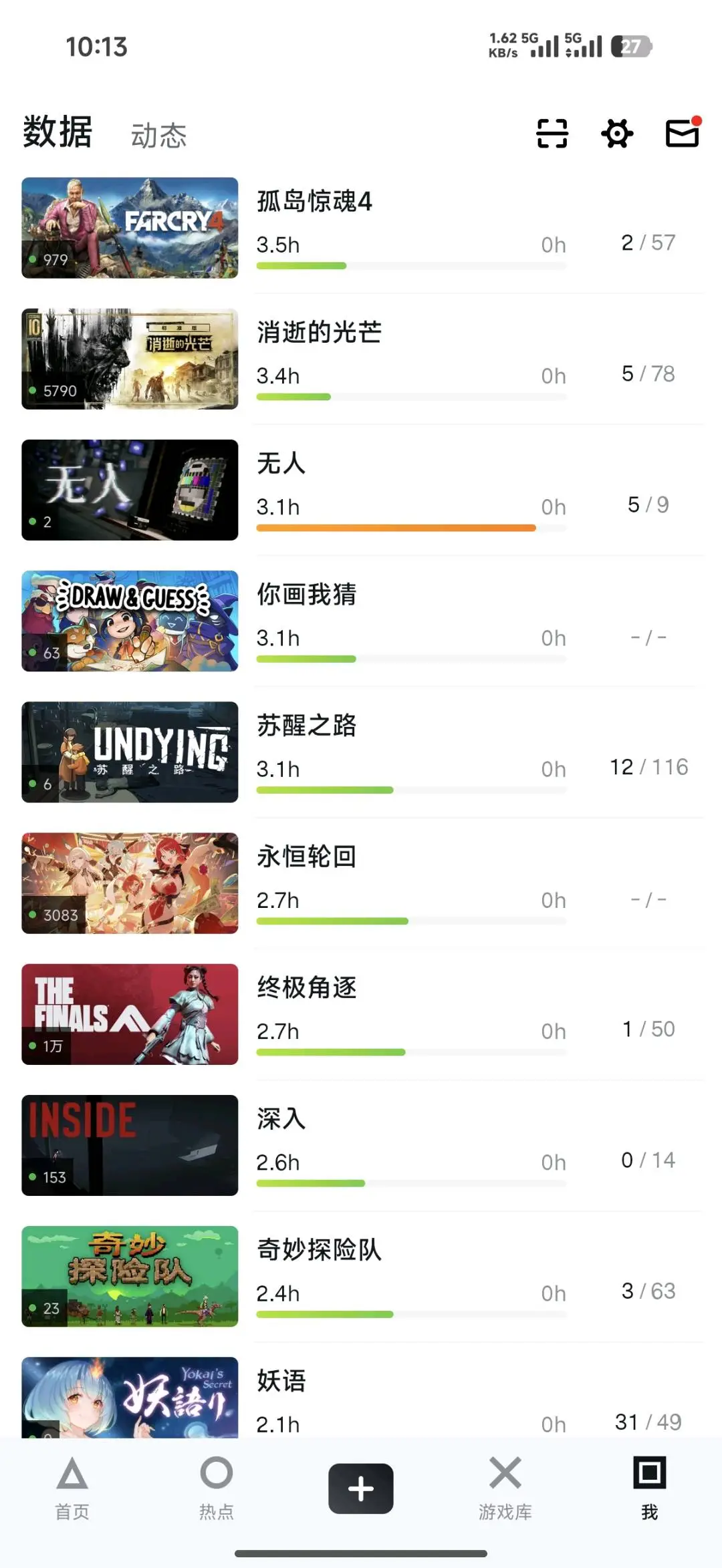Open the mail inbox icon
The width and height of the screenshot is (722, 1568).
tap(682, 132)
